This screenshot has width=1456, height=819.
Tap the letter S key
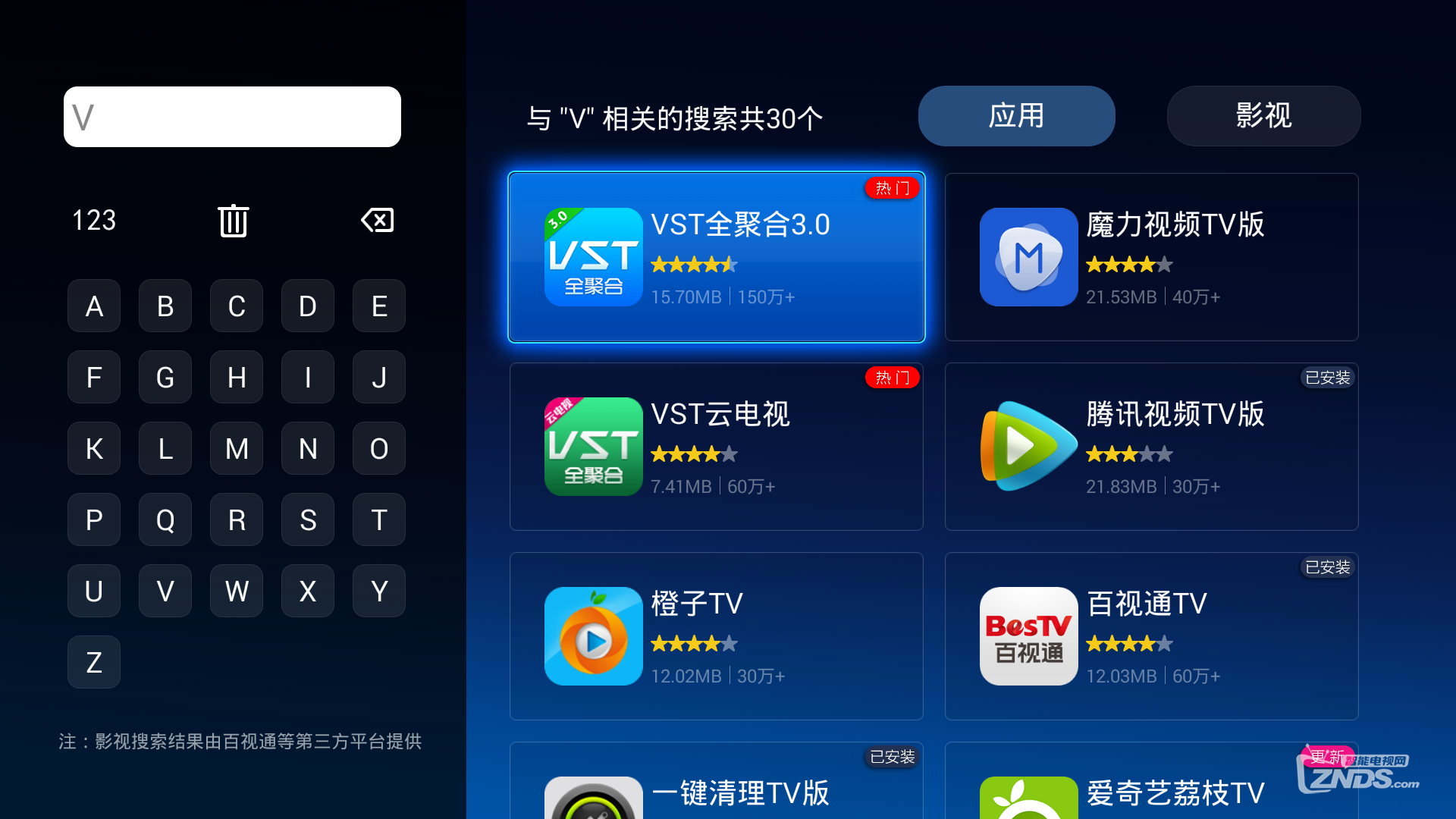[308, 520]
